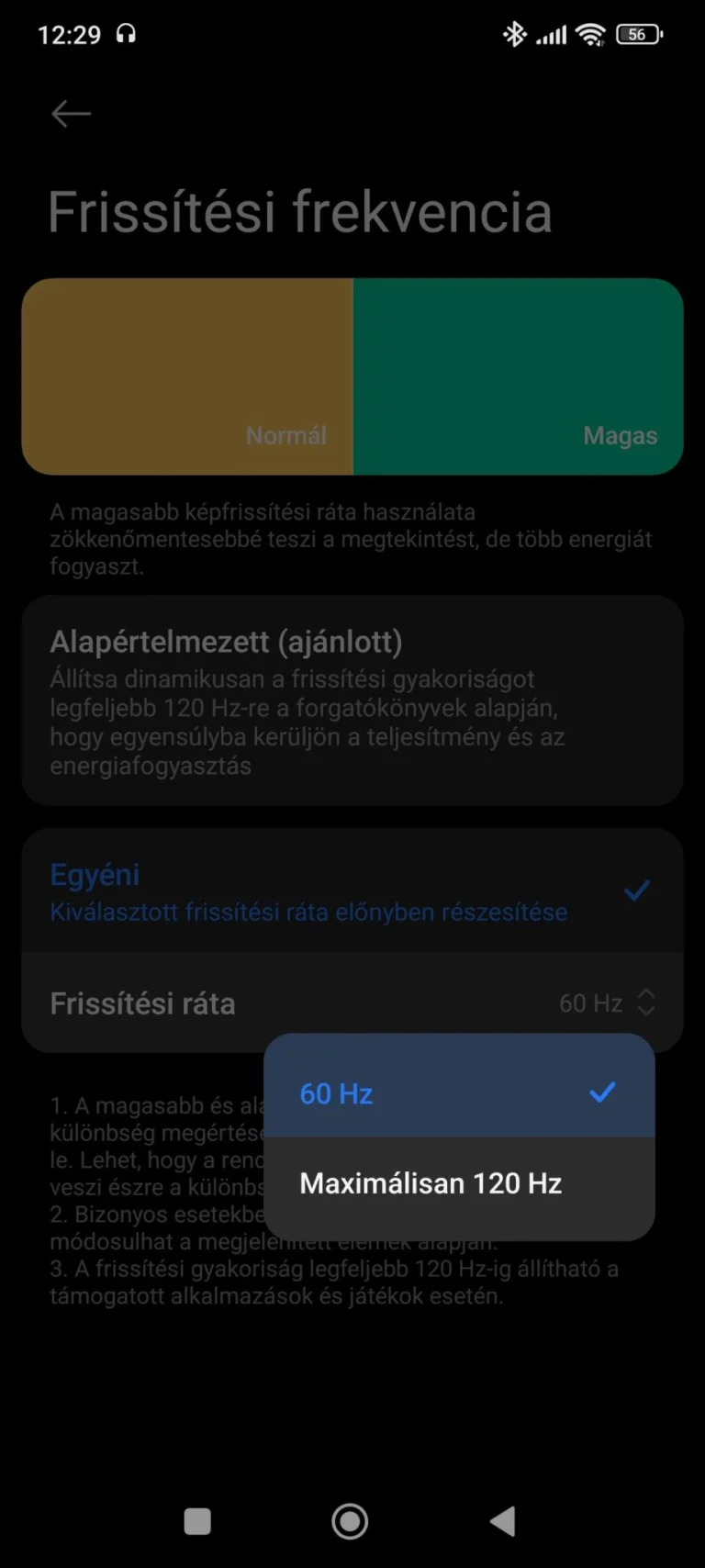Viewport: 705px width, 1568px height.
Task: Tap the clock in the status bar
Action: [69, 34]
